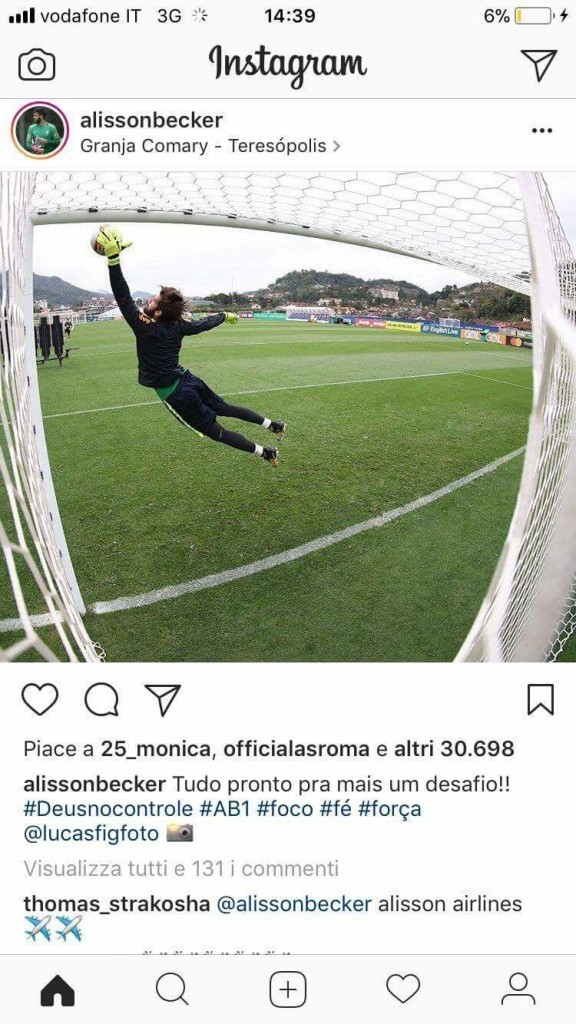Create a new post with plus tab

(288, 989)
